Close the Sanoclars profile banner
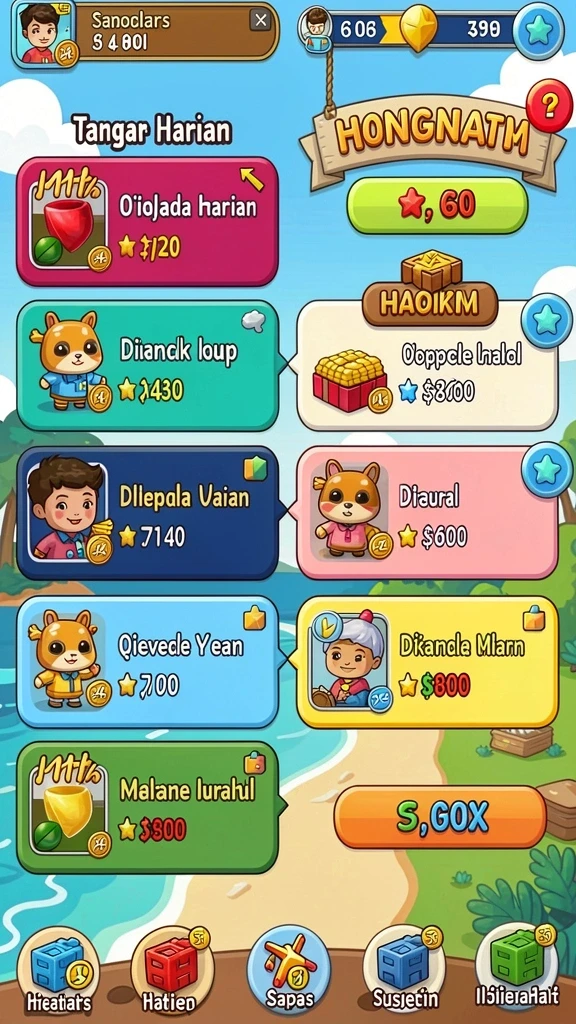Viewport: 576px width, 1024px height. 261,20
